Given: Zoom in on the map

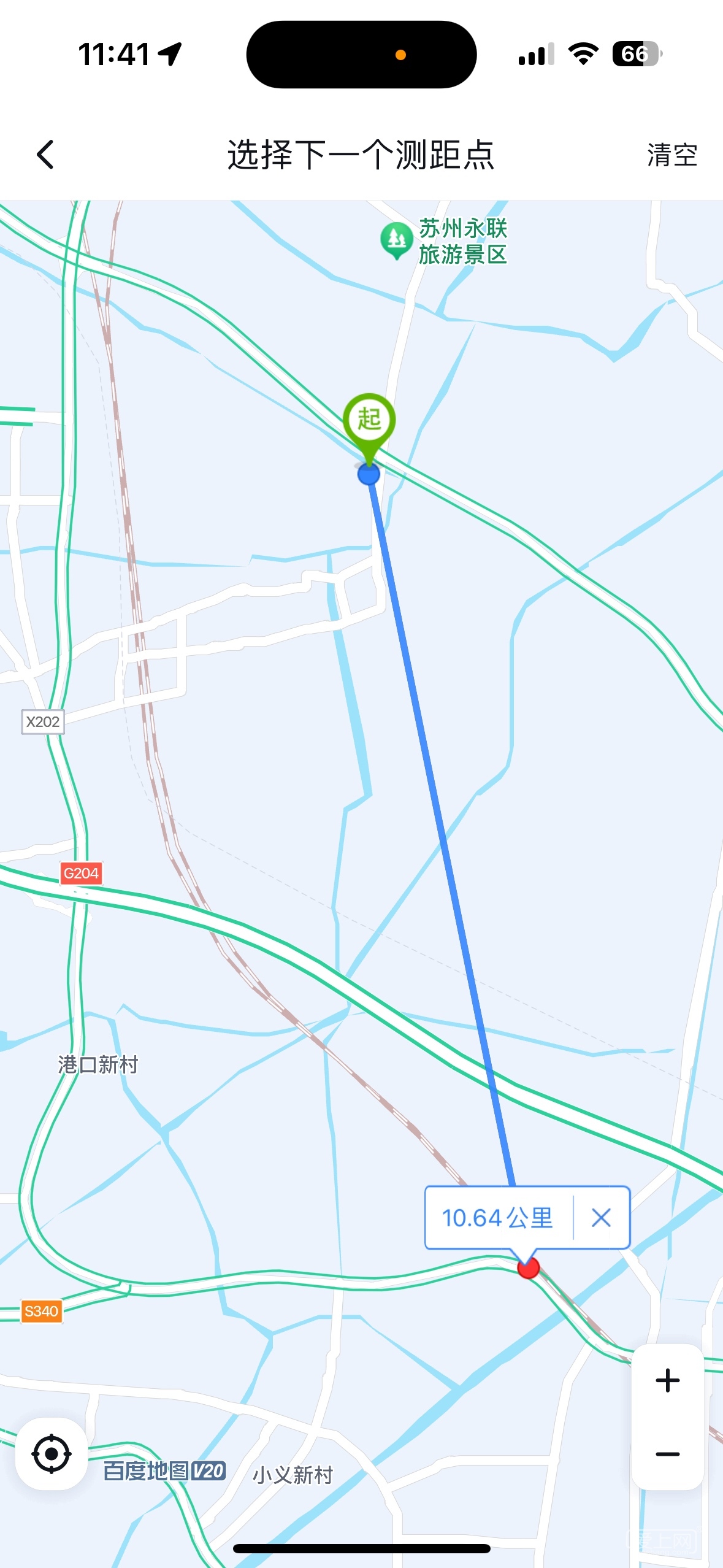Looking at the screenshot, I should [x=667, y=1381].
